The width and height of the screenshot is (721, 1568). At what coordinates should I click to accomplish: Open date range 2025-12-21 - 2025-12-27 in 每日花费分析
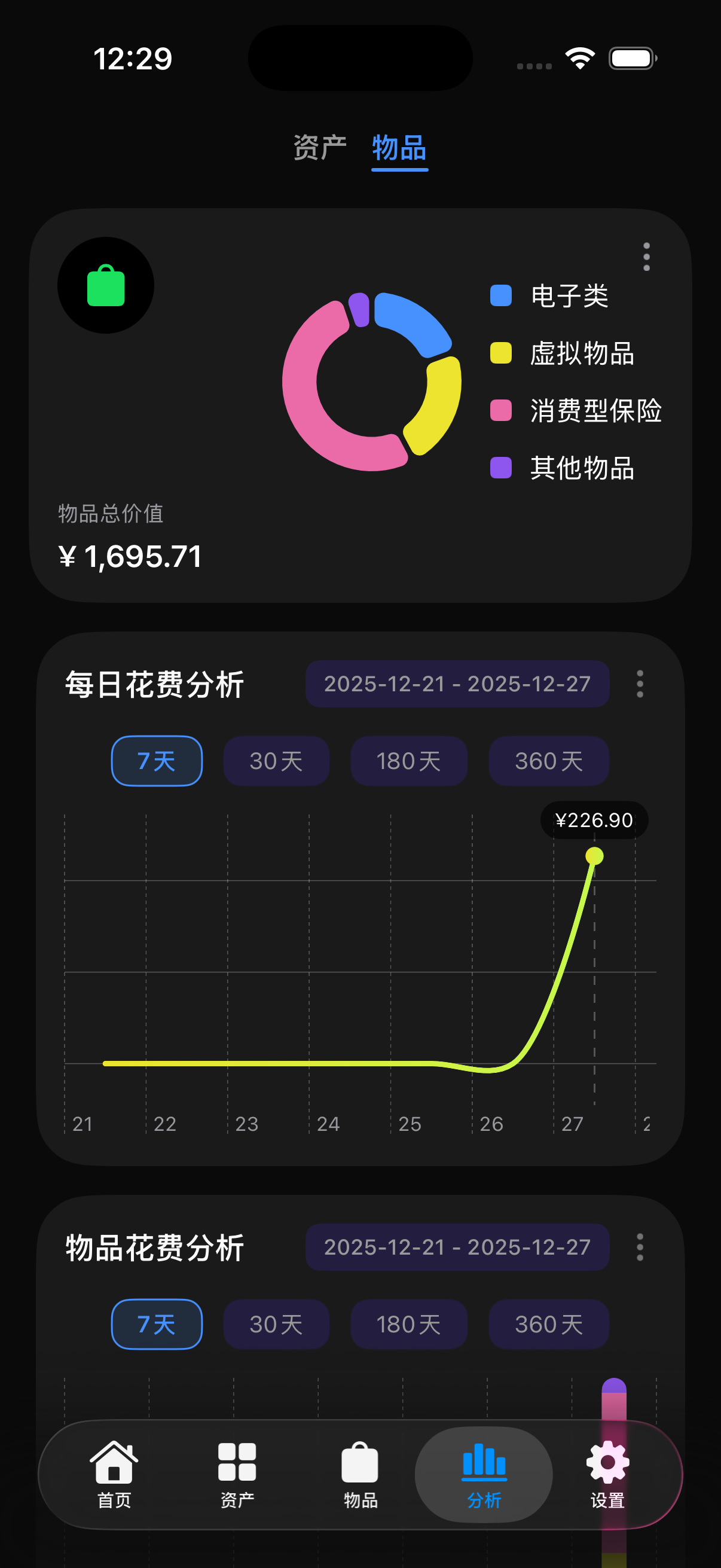(456, 684)
